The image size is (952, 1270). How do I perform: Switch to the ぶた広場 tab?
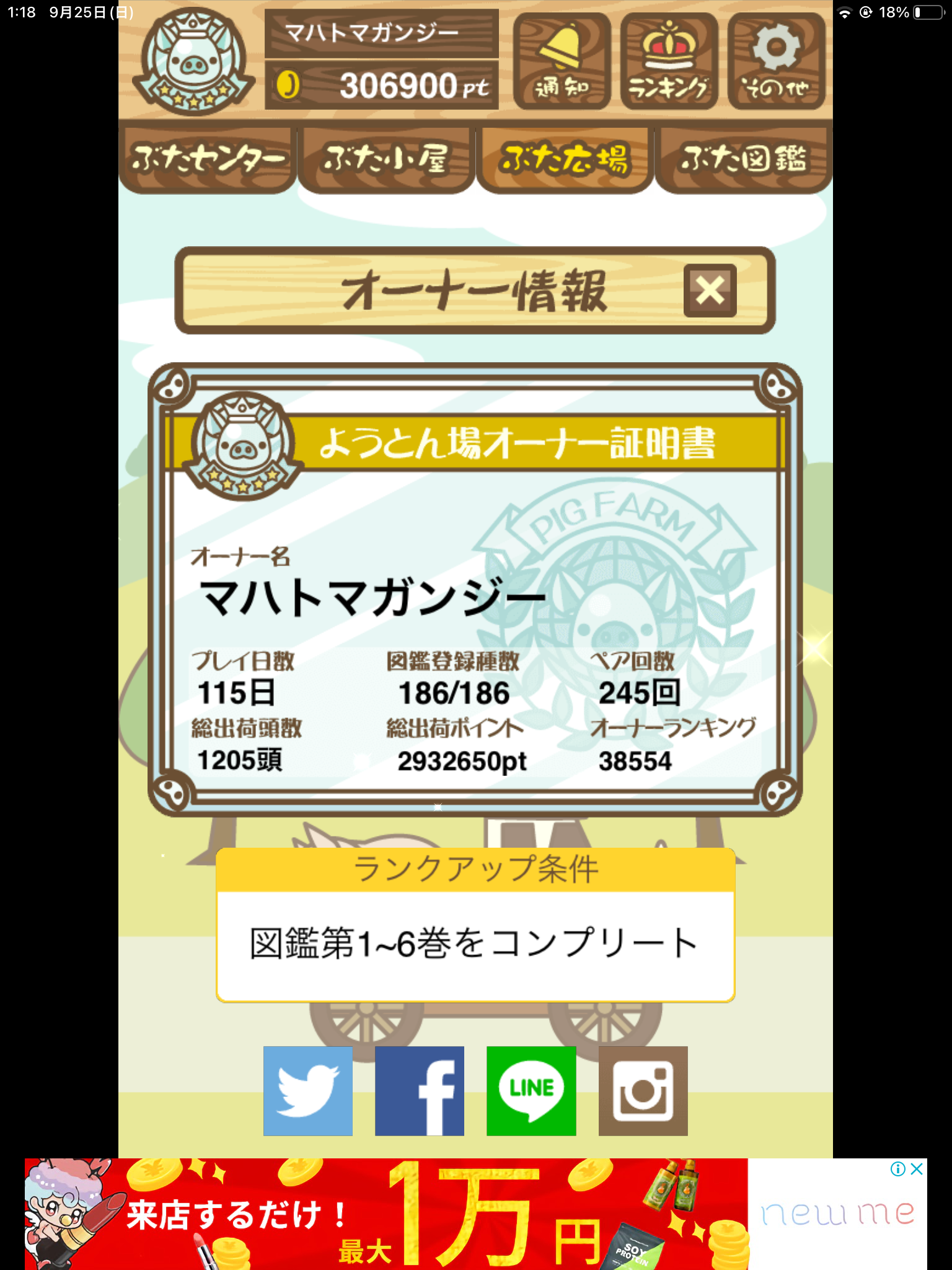tap(565, 159)
